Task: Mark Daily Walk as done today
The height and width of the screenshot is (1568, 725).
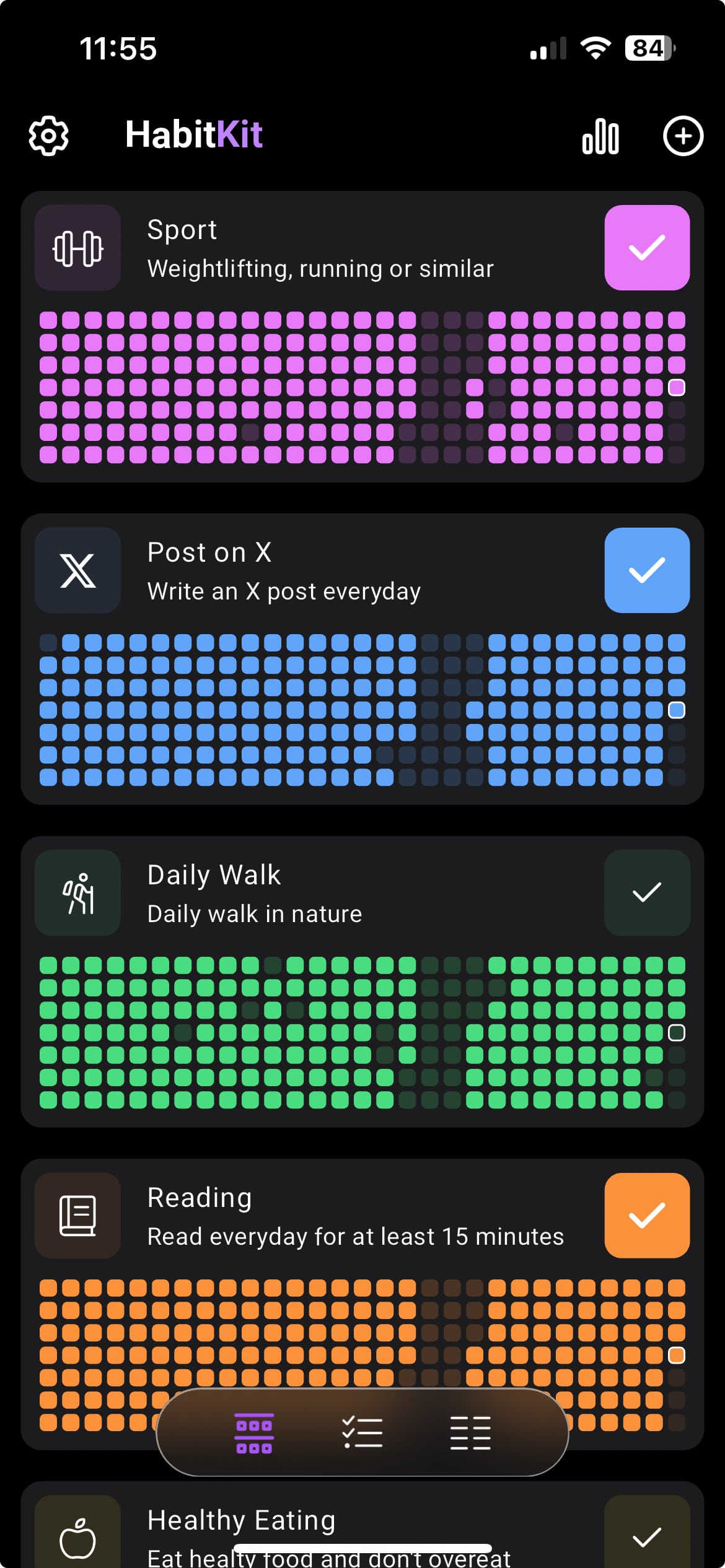Action: (647, 893)
